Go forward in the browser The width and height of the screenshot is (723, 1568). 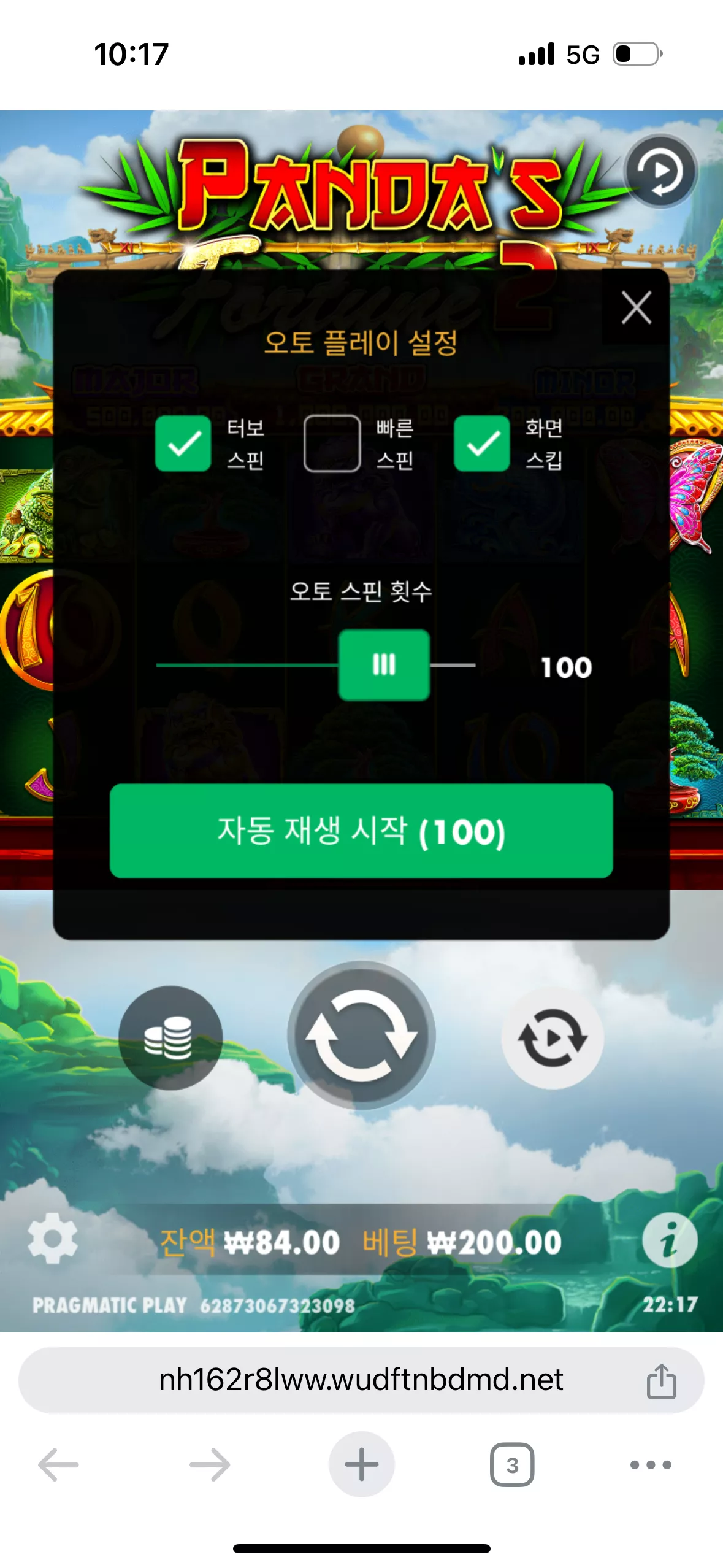click(x=210, y=1465)
